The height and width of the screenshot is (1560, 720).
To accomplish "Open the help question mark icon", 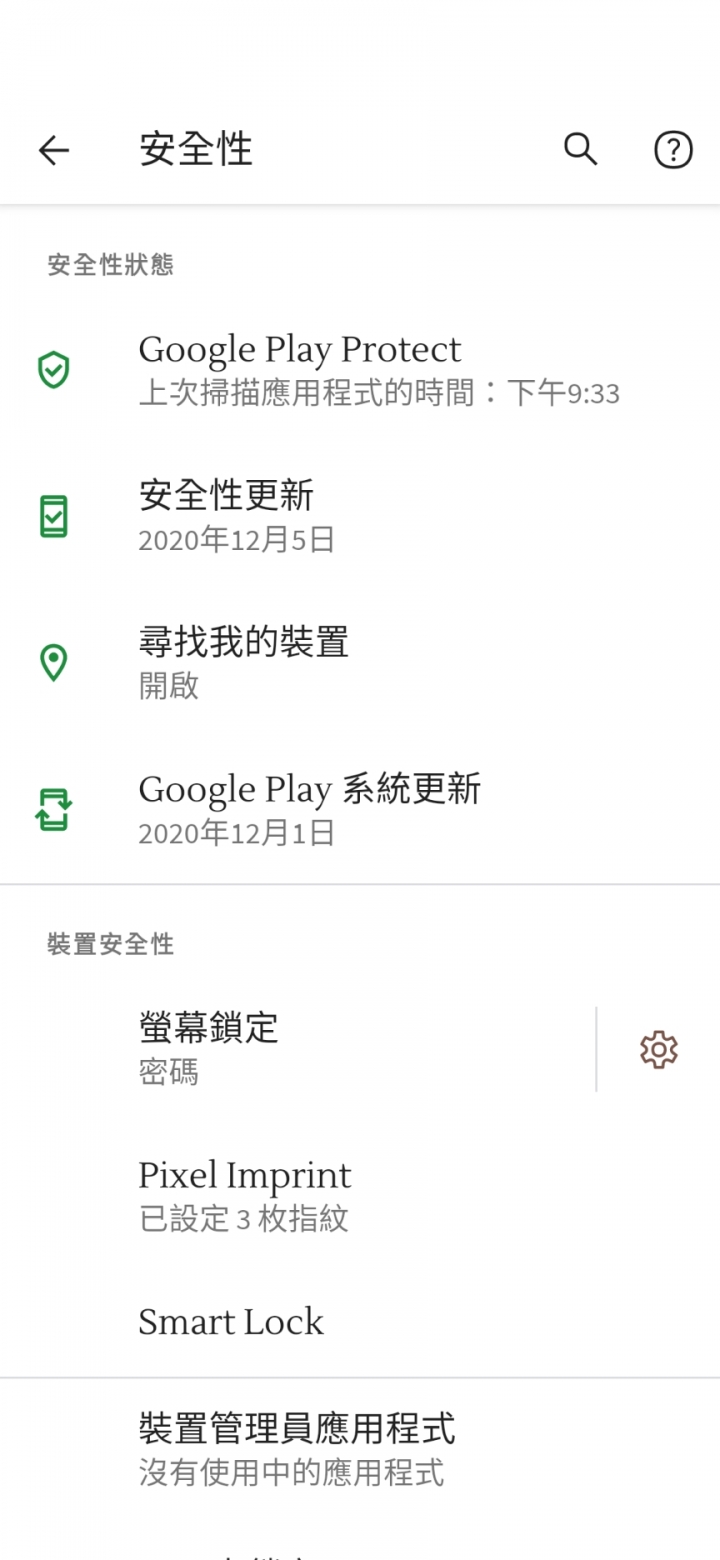I will 673,150.
